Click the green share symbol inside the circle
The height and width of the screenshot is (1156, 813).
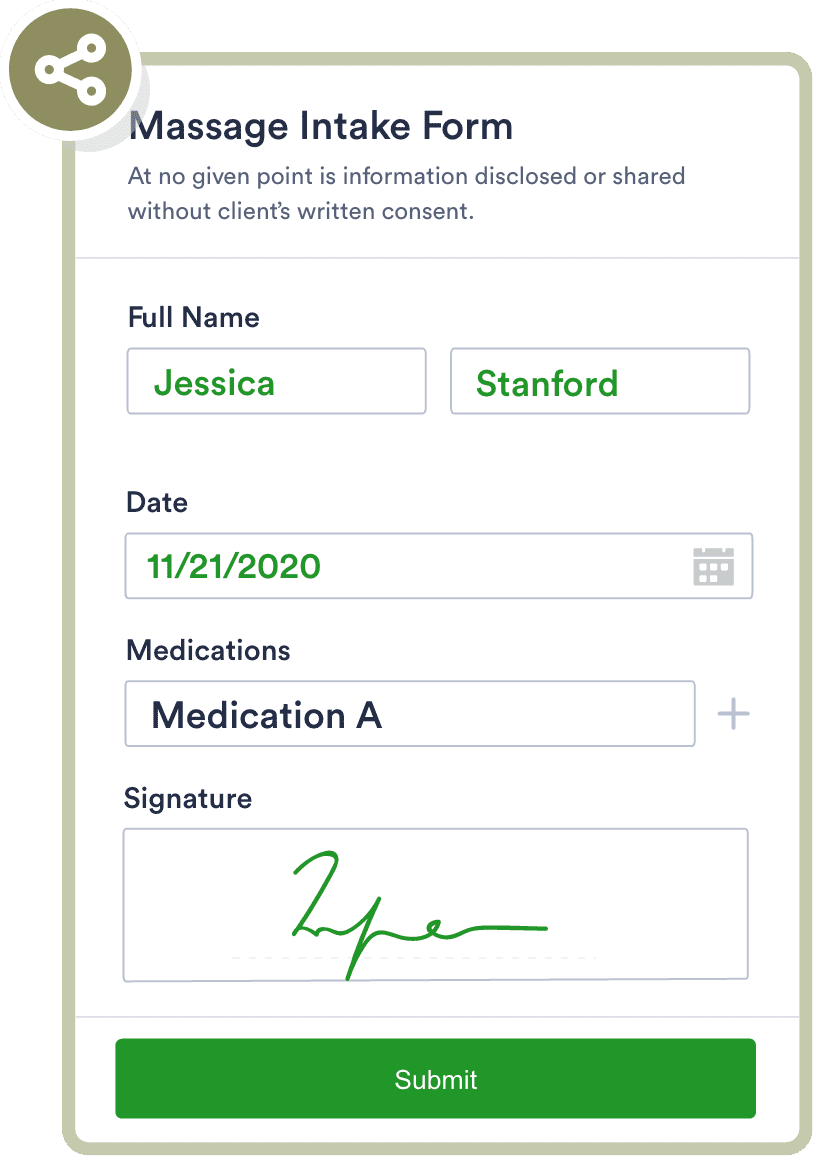pyautogui.click(x=69, y=70)
